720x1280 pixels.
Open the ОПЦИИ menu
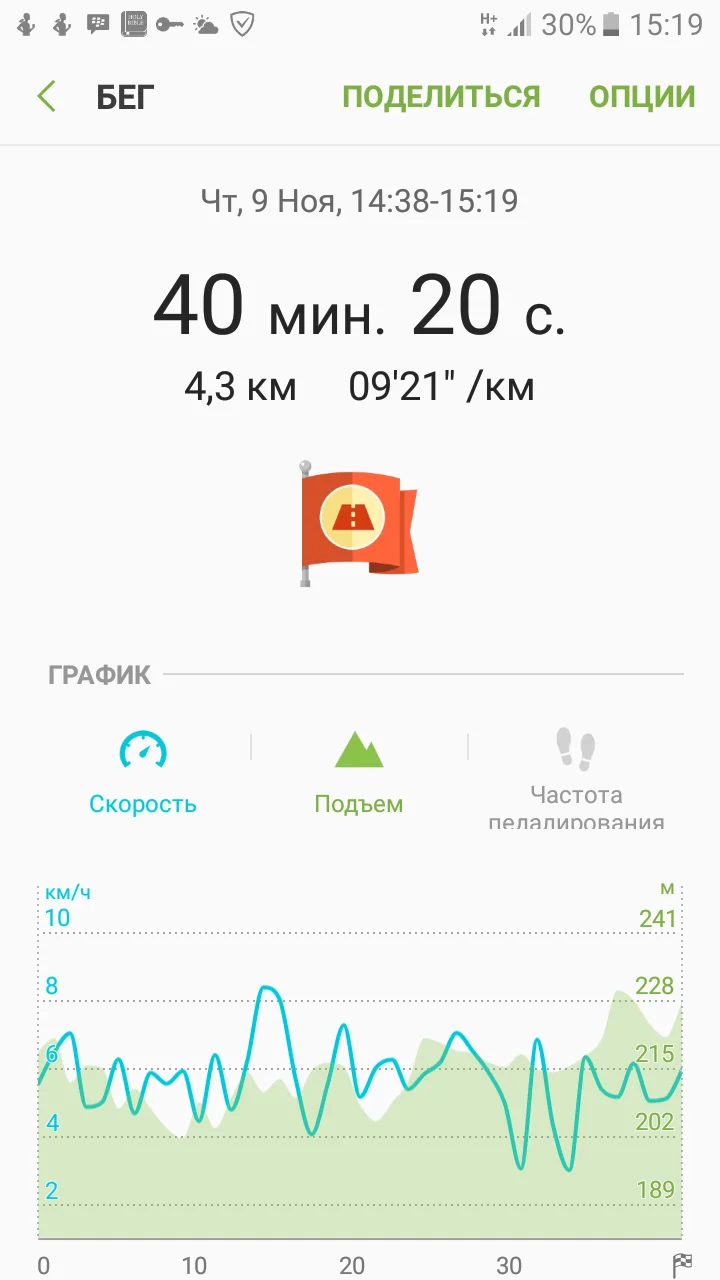pos(642,97)
